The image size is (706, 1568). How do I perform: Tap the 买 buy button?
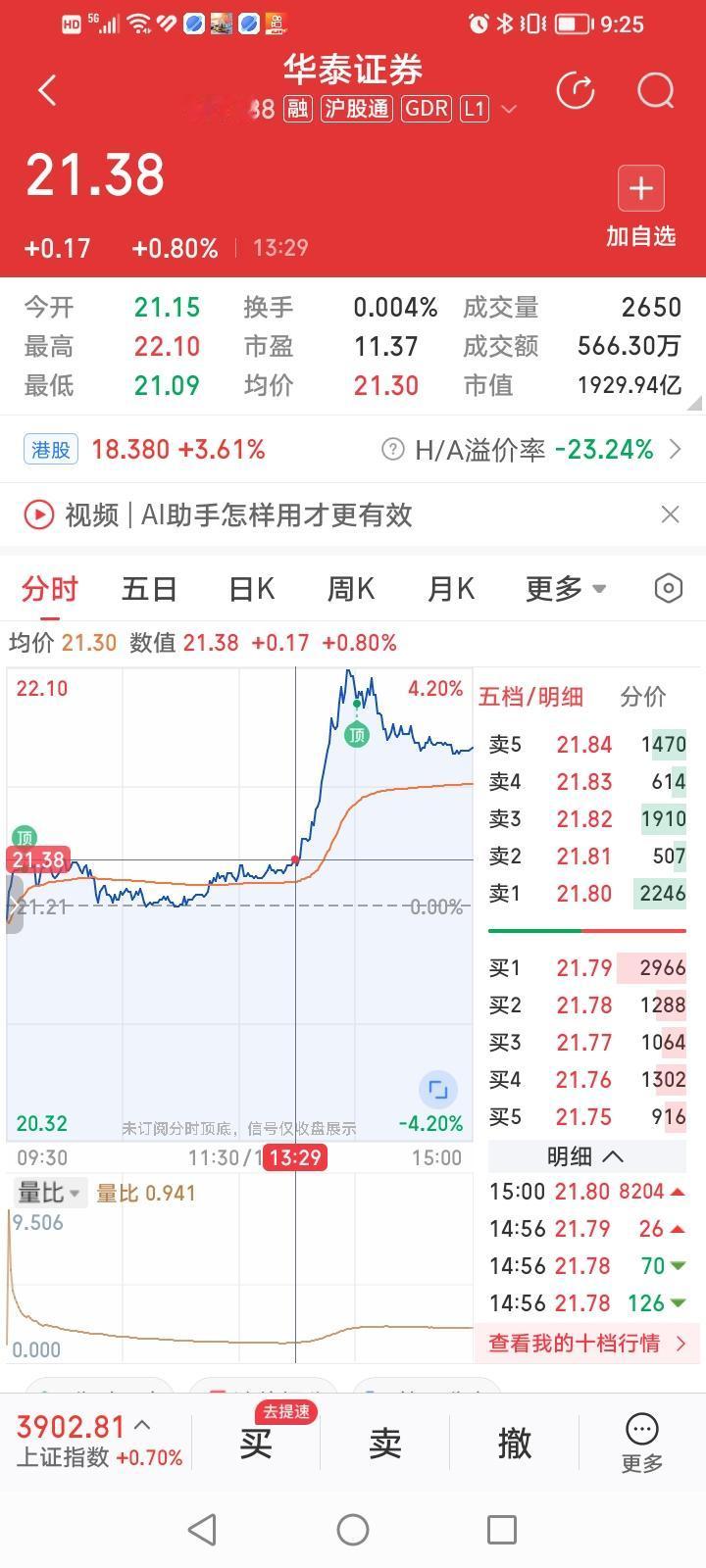click(257, 1443)
